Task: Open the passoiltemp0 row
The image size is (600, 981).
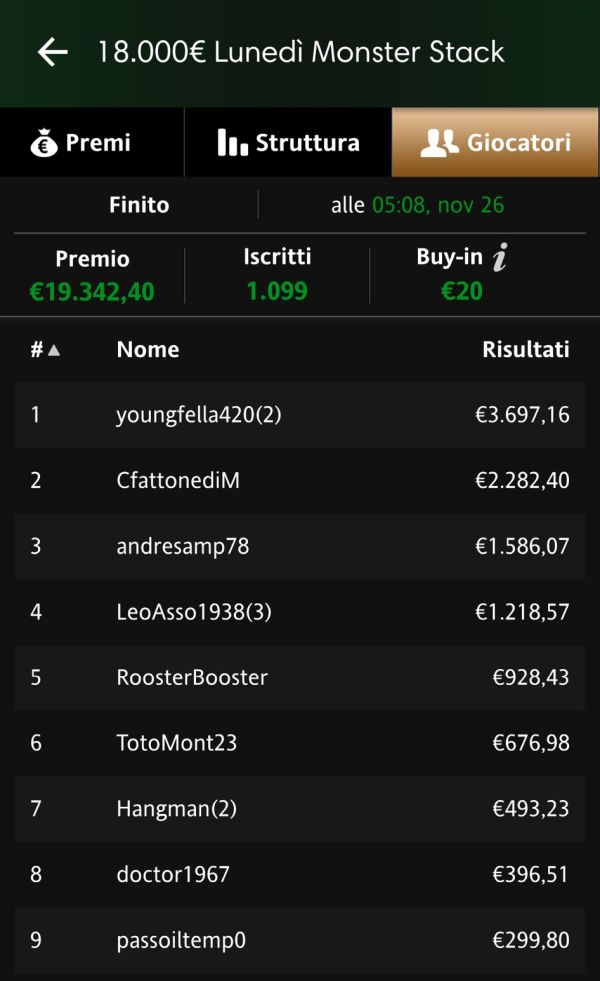Action: tap(300, 940)
